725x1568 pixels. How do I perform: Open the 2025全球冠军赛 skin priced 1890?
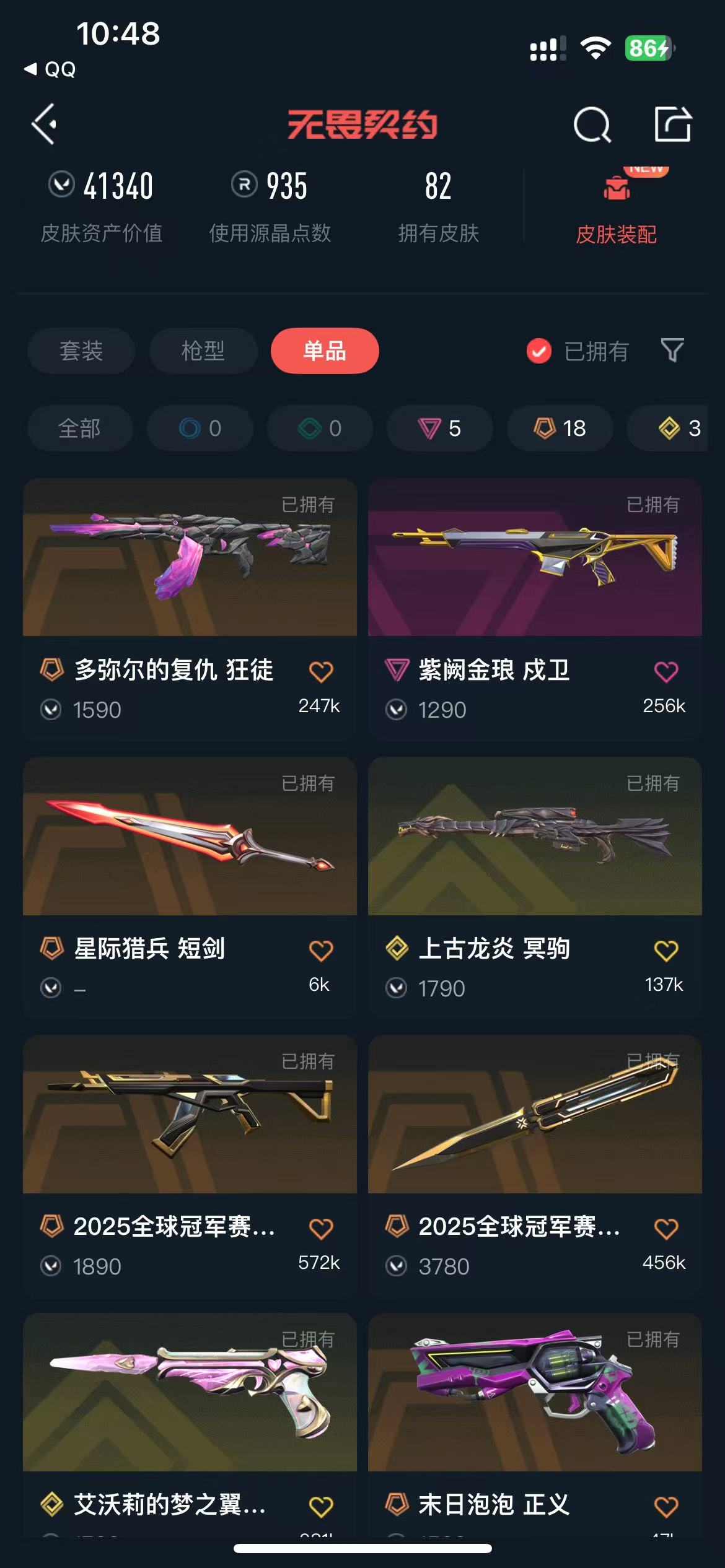[190, 1166]
